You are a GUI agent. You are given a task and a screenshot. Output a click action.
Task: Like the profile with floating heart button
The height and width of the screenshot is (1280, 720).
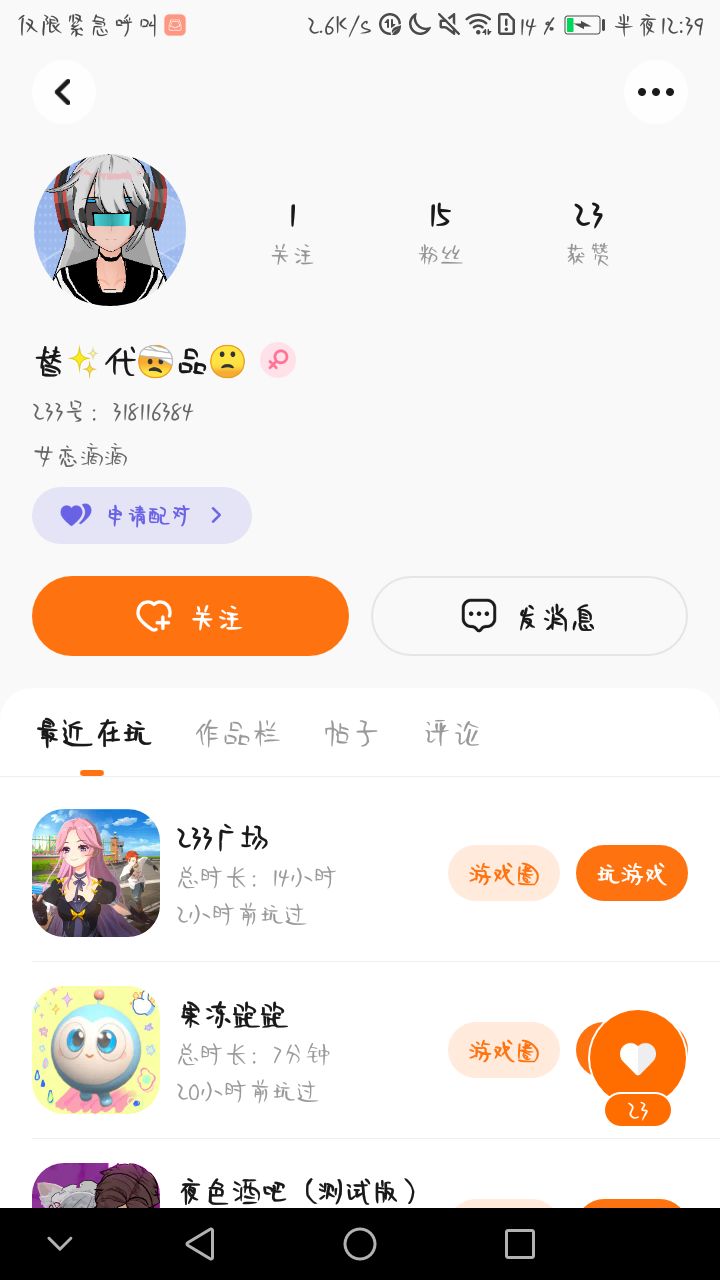tap(638, 1058)
